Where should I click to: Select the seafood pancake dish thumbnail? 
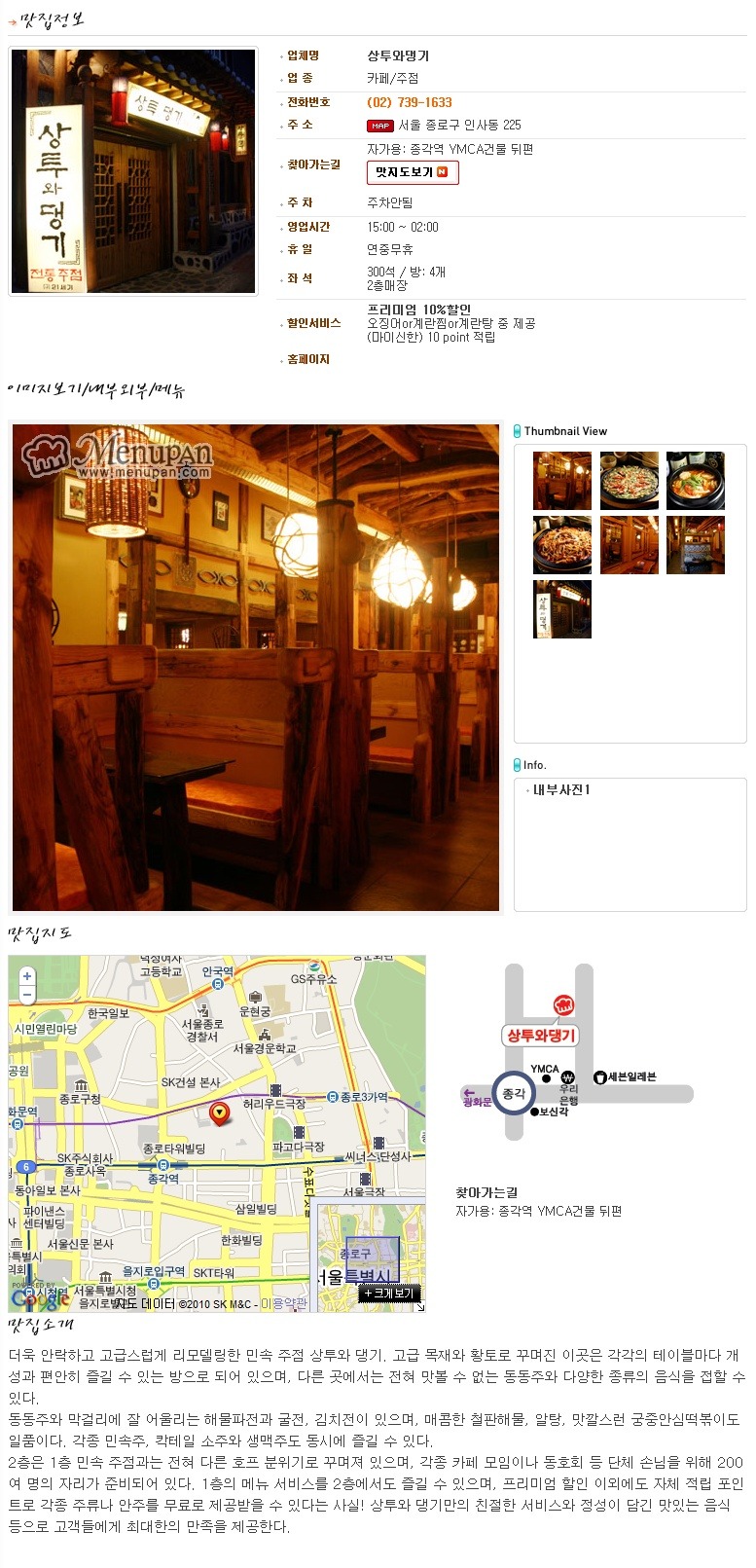[629, 481]
